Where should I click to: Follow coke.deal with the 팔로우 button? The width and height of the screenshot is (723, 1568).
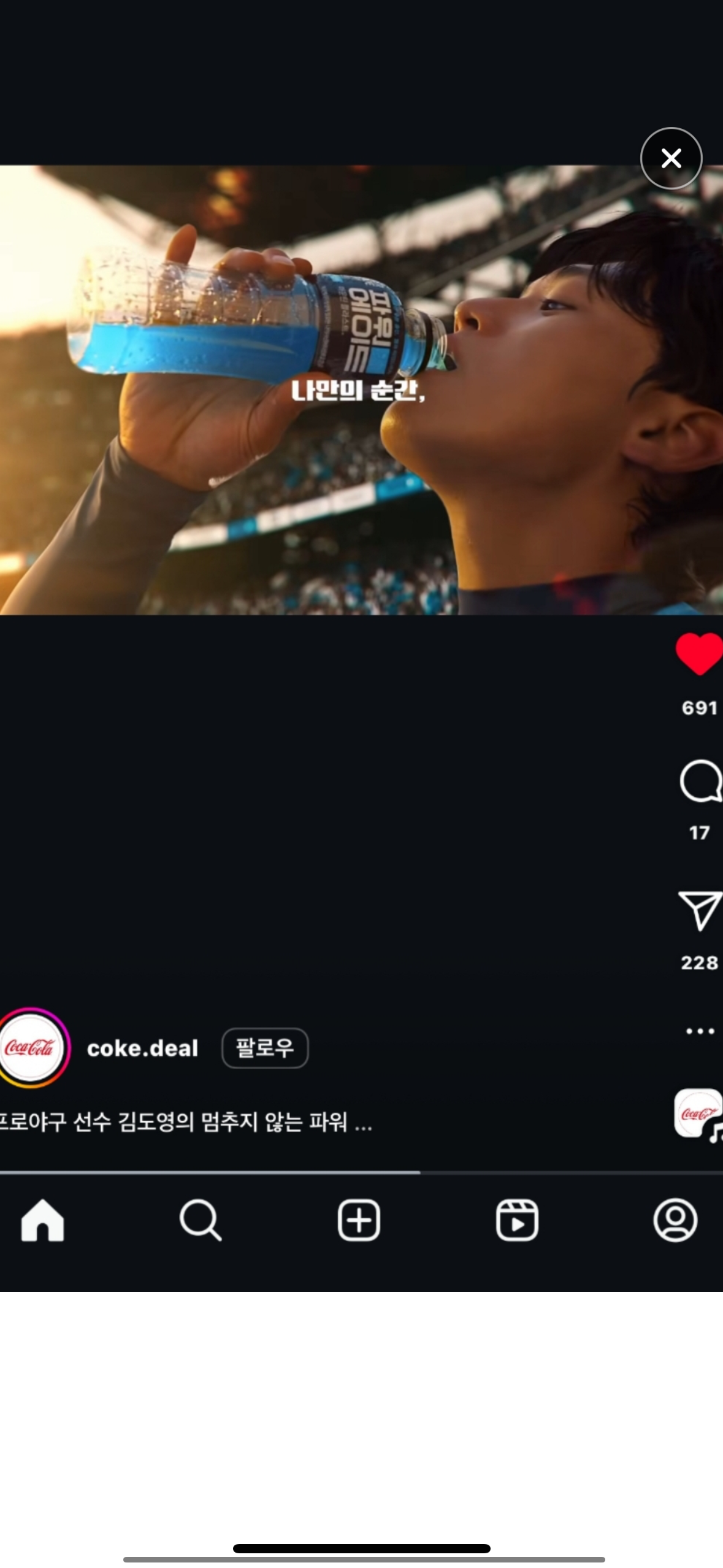[x=265, y=1048]
